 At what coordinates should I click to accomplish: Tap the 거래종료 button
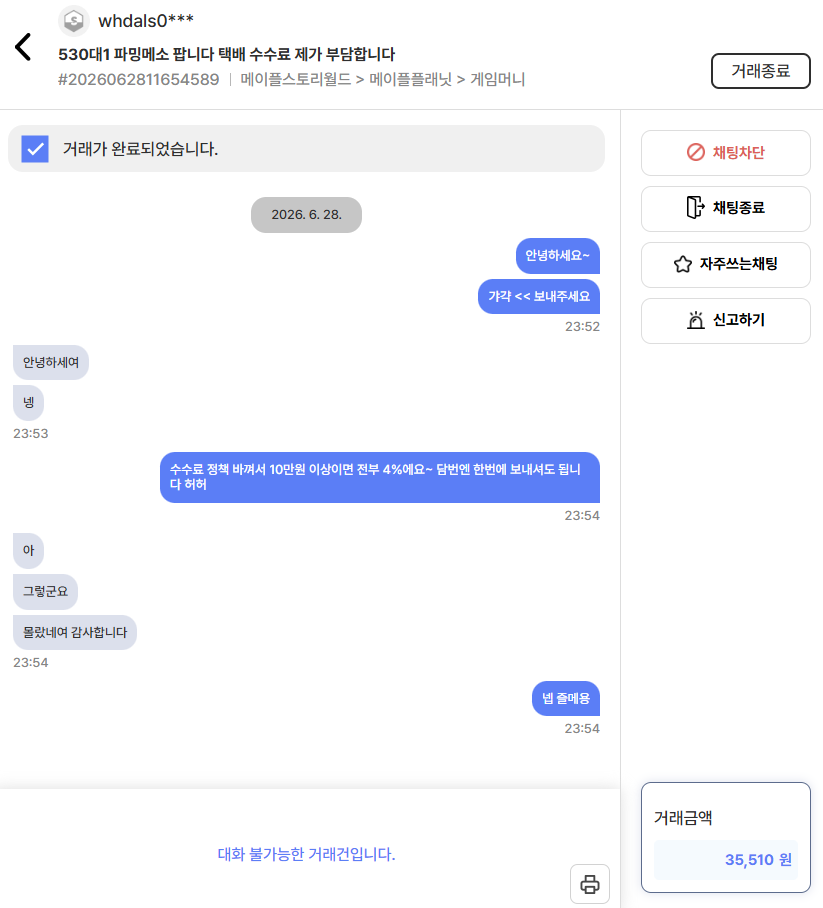760,71
